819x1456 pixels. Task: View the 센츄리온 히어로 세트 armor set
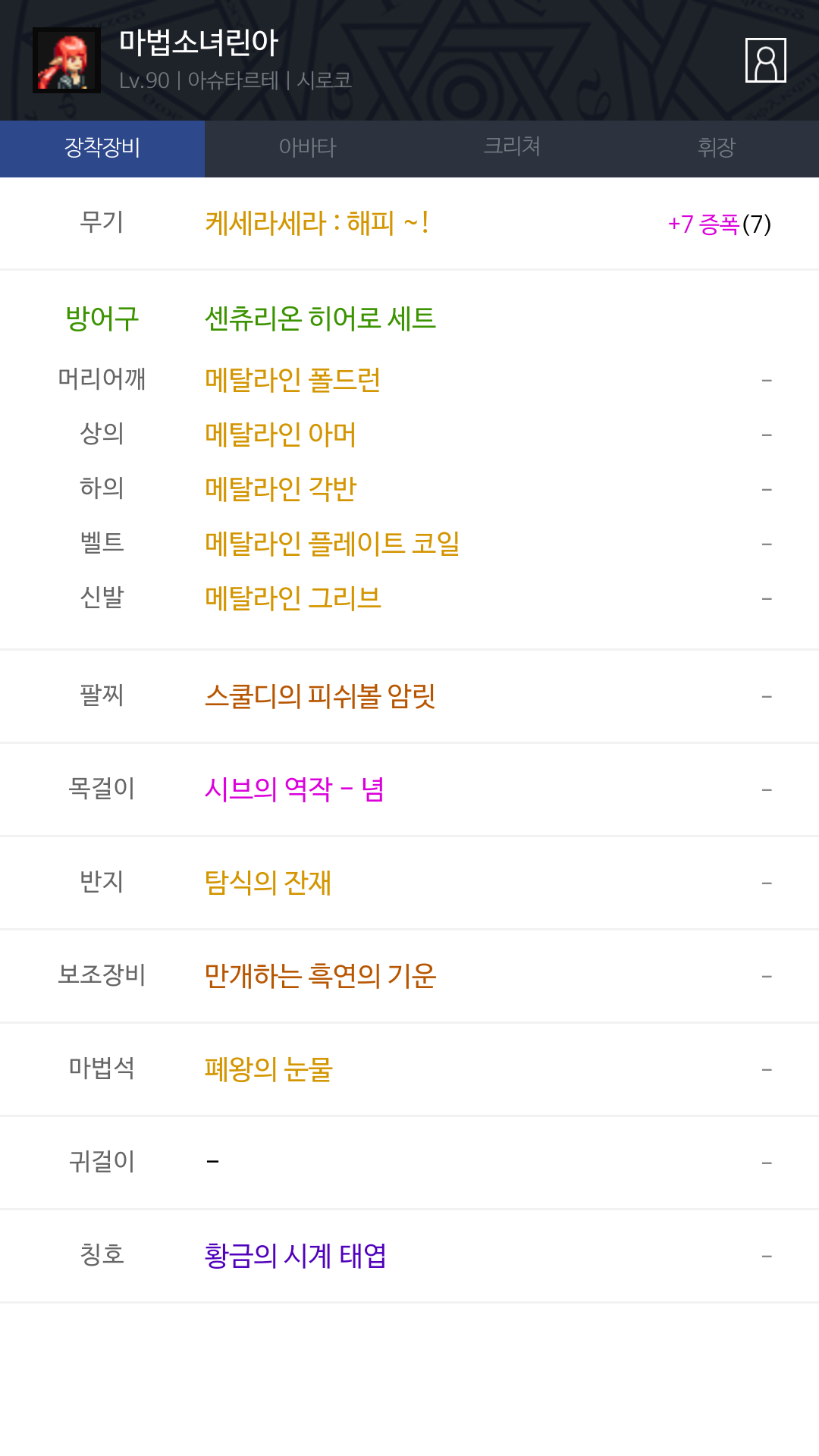tap(320, 318)
